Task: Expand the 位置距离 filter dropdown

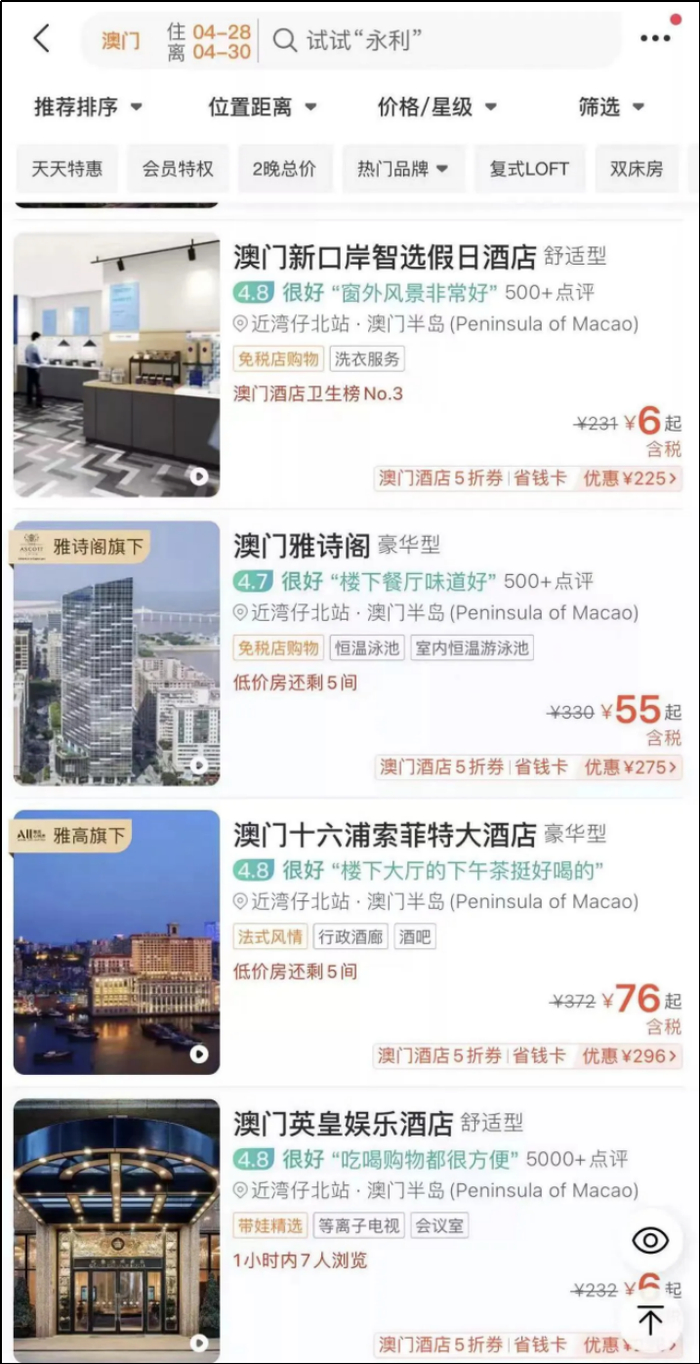Action: pos(262,106)
